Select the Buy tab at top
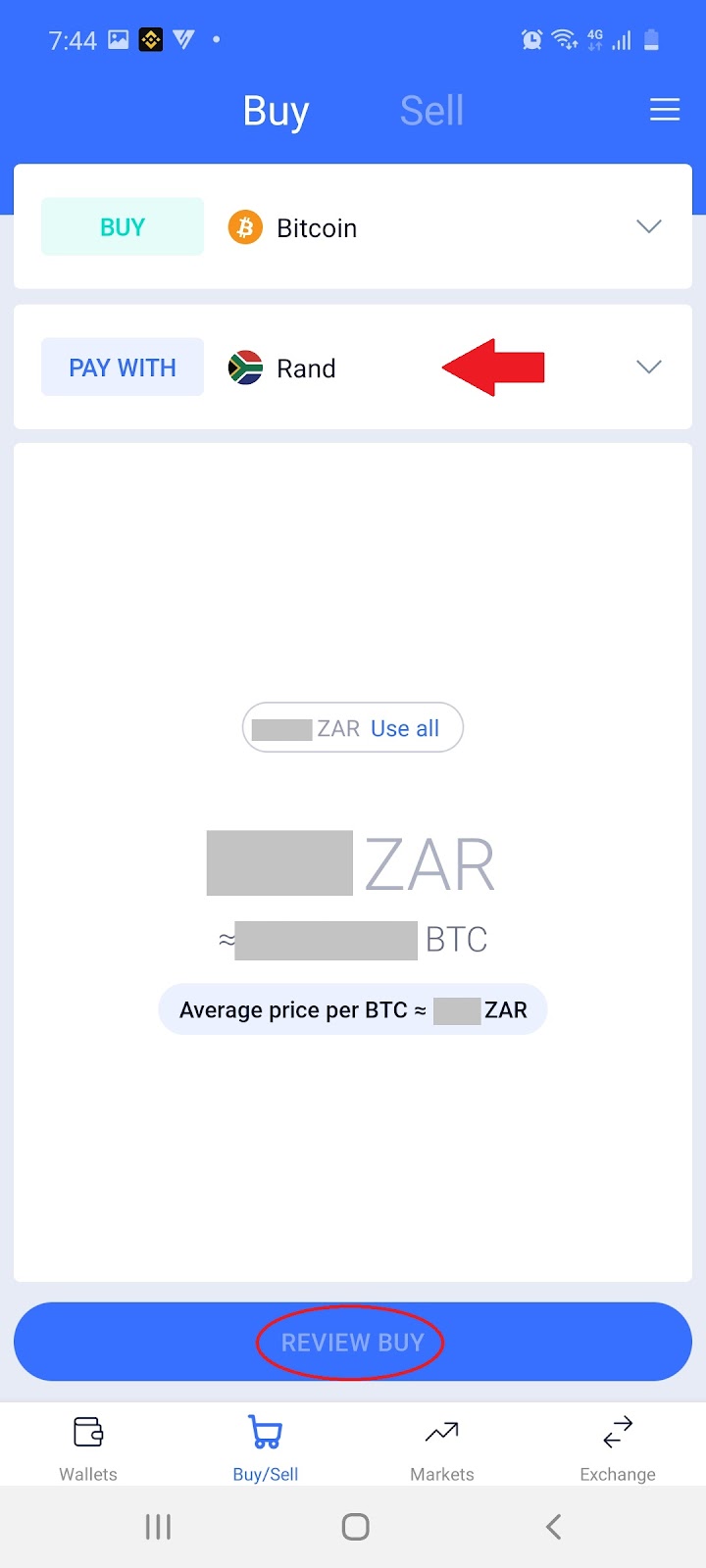This screenshot has height=1568, width=706. 276,111
